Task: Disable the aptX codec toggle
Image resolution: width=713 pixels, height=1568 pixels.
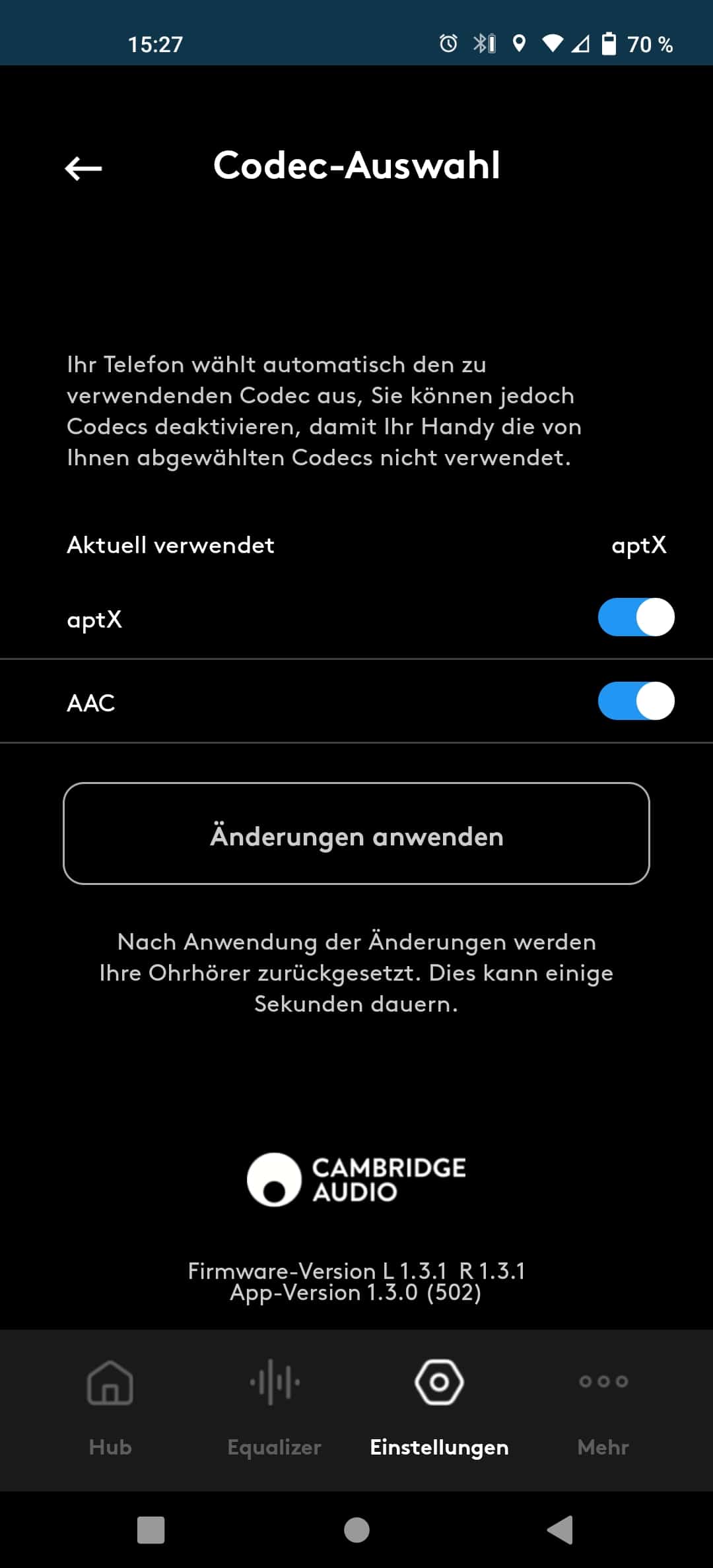Action: tap(636, 617)
